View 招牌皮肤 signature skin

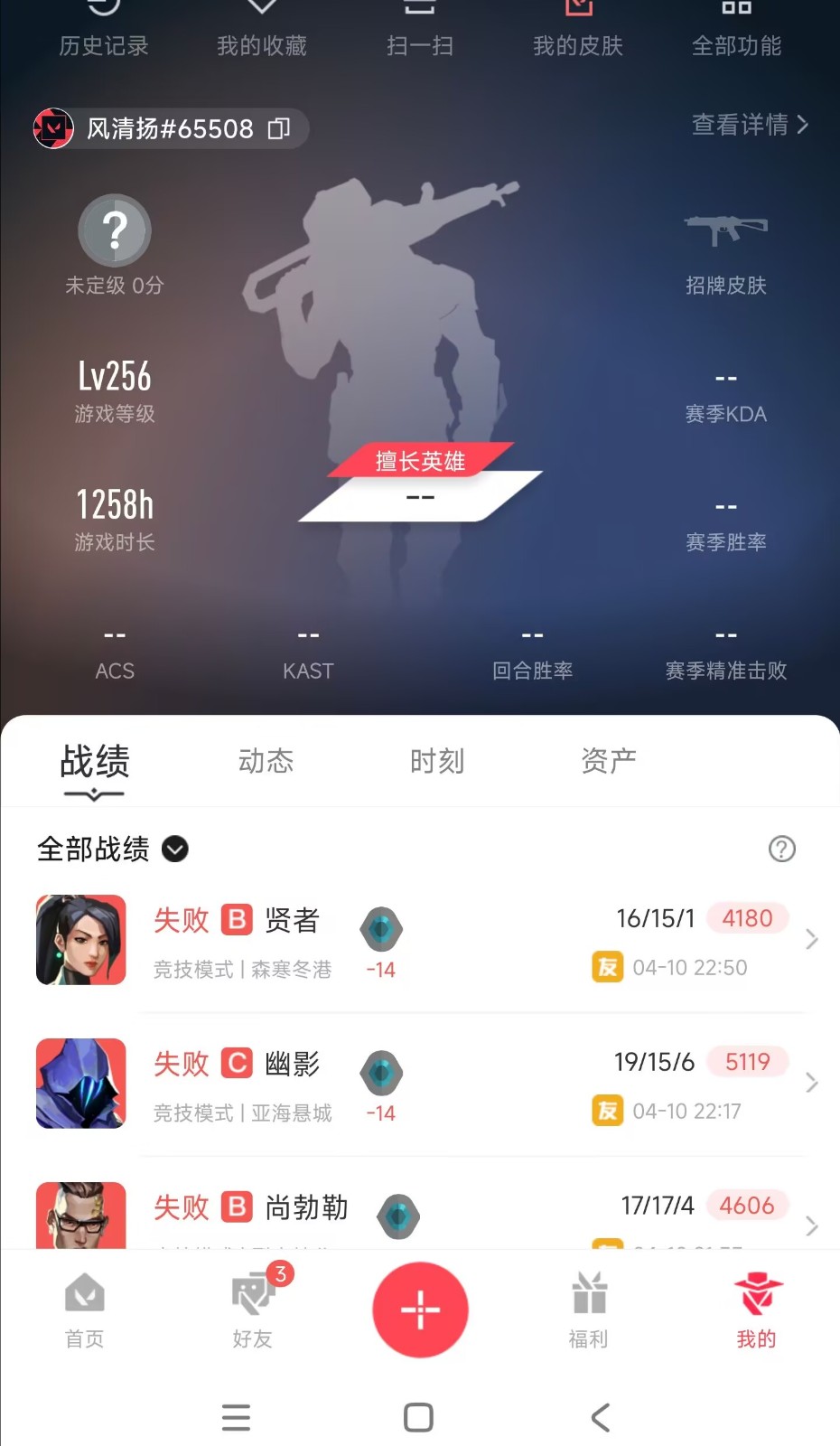tap(725, 251)
